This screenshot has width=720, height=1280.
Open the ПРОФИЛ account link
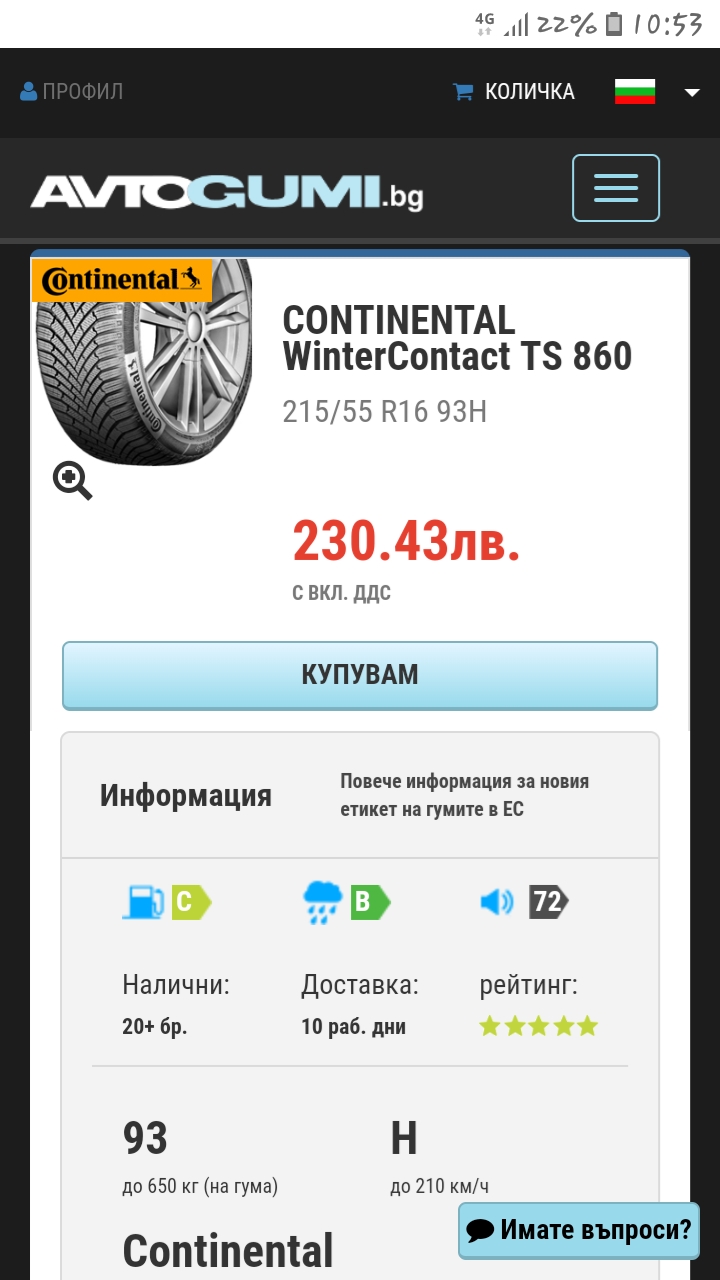click(72, 92)
